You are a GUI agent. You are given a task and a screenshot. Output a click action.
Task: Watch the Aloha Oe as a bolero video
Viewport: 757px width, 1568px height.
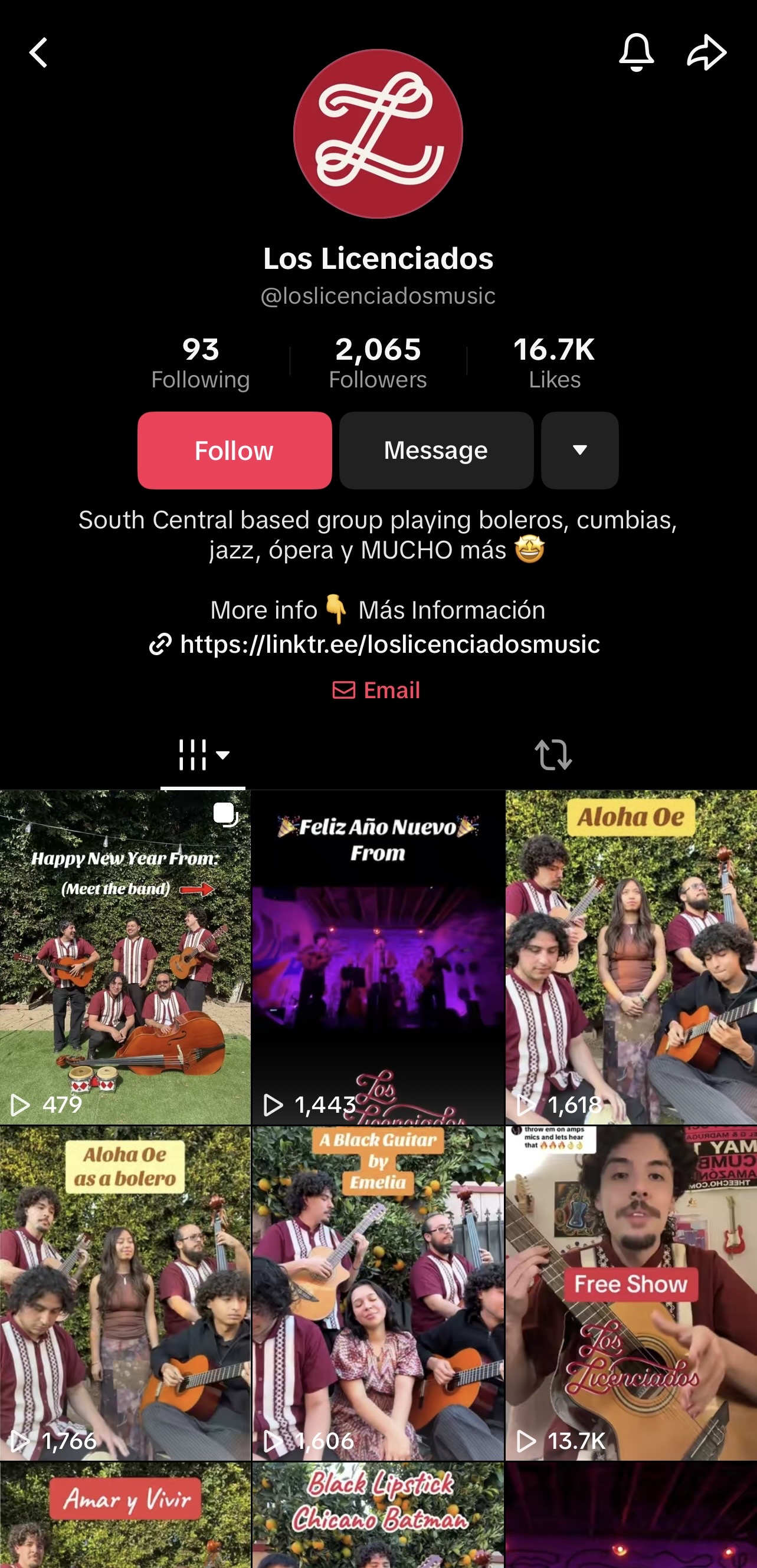[x=125, y=1293]
